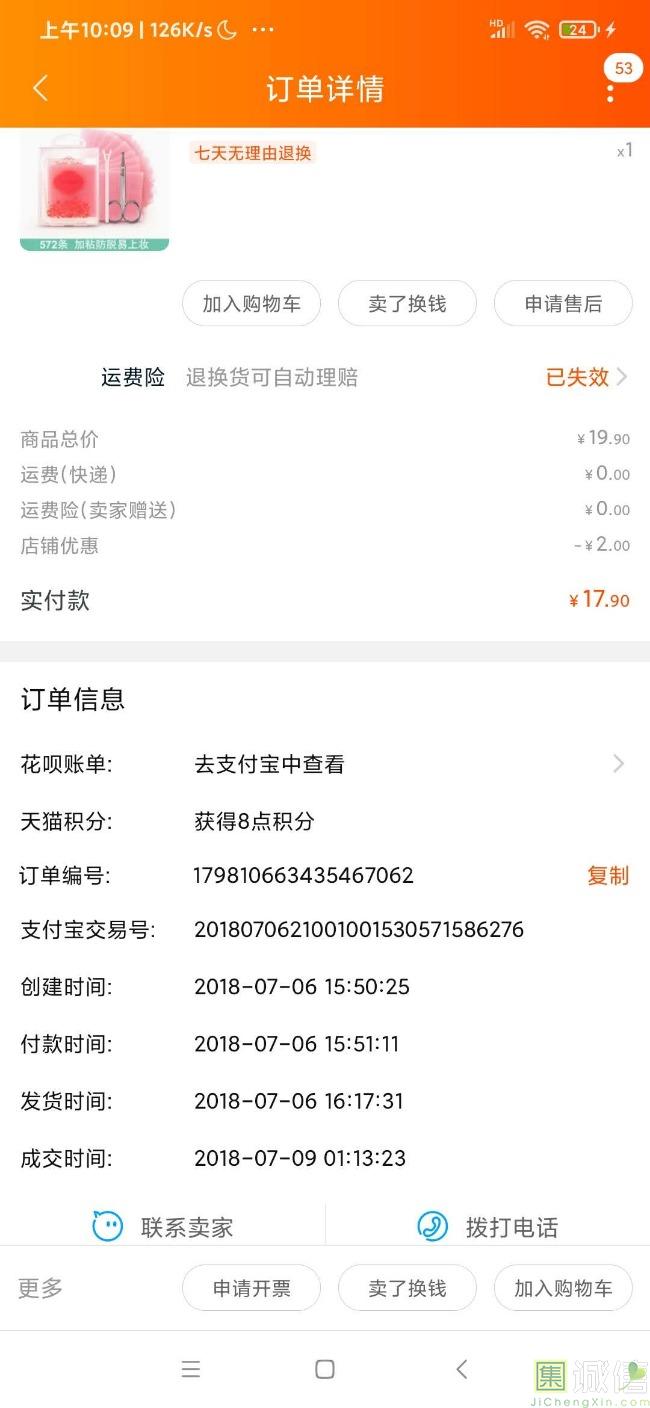This screenshot has width=650, height=1408.
Task: Open 花呗账单 去支付宝中查看
Action: [325, 764]
